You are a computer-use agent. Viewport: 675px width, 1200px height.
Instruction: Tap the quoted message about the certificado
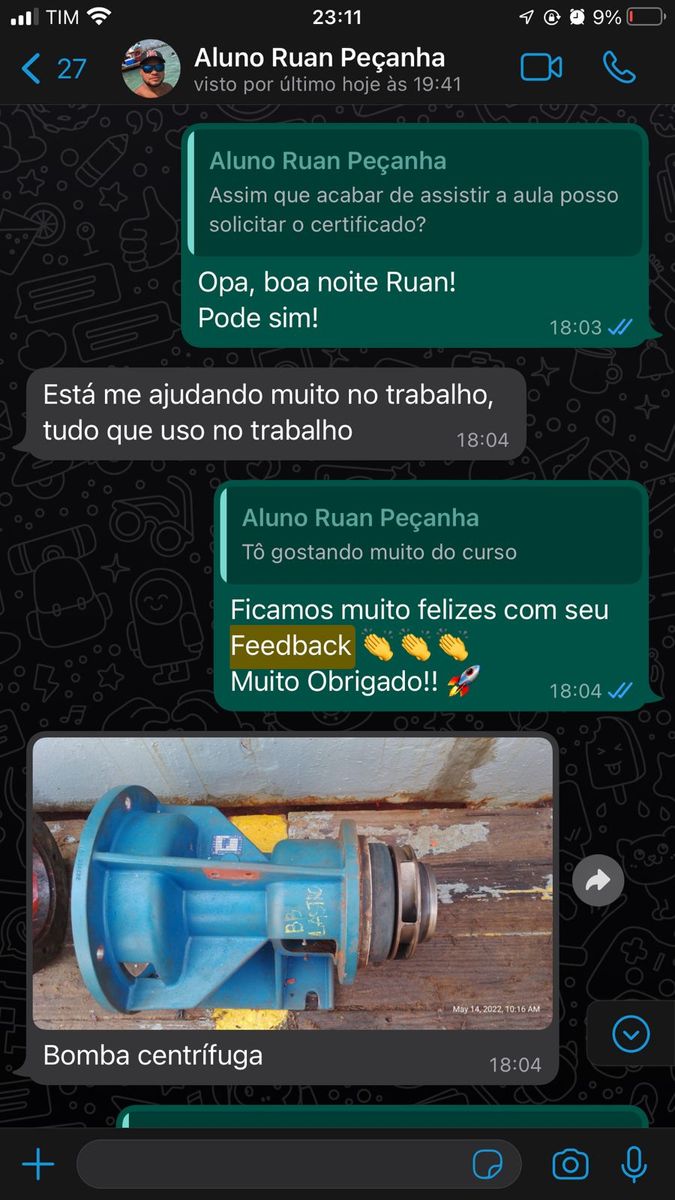(416, 194)
